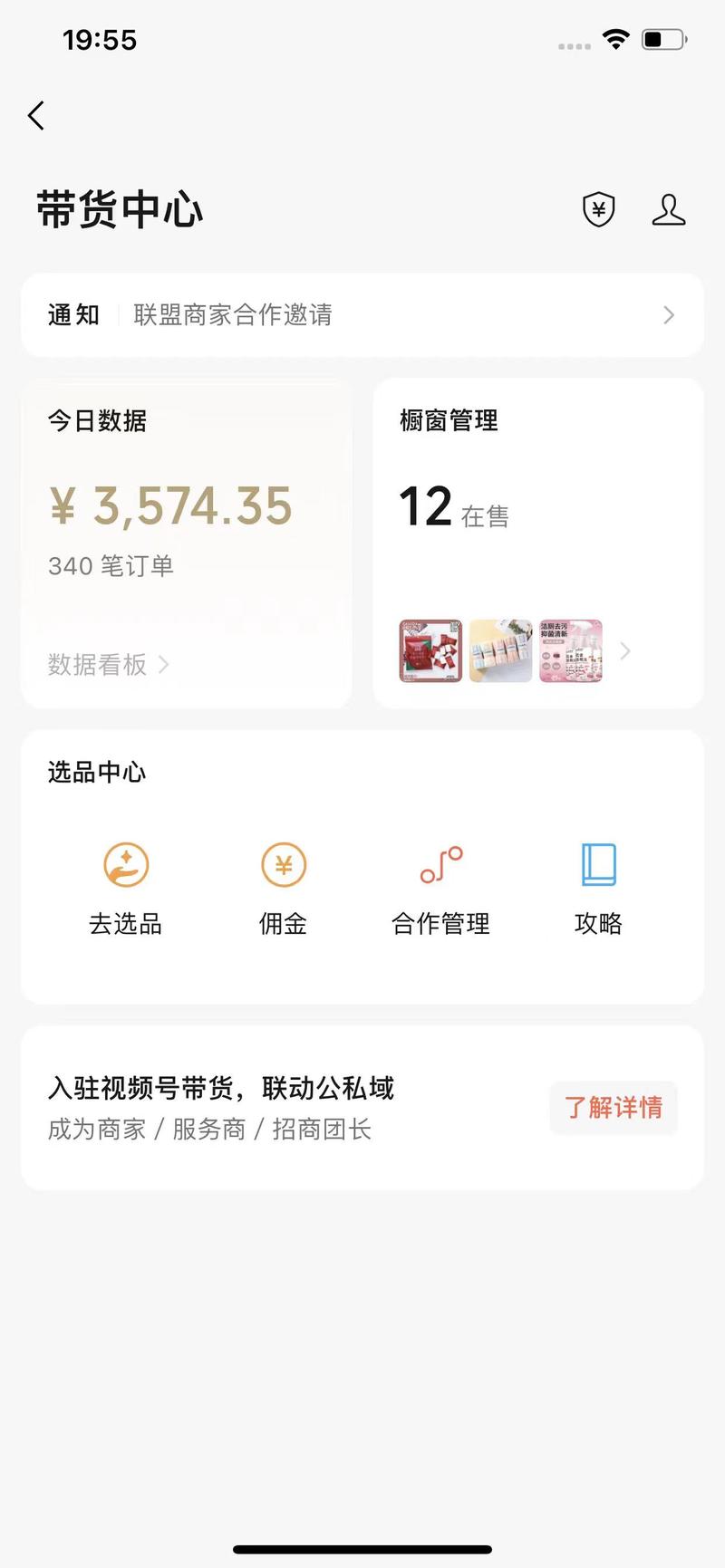Open the 选品中心 section header
Viewport: 725px width, 1568px height.
click(96, 773)
